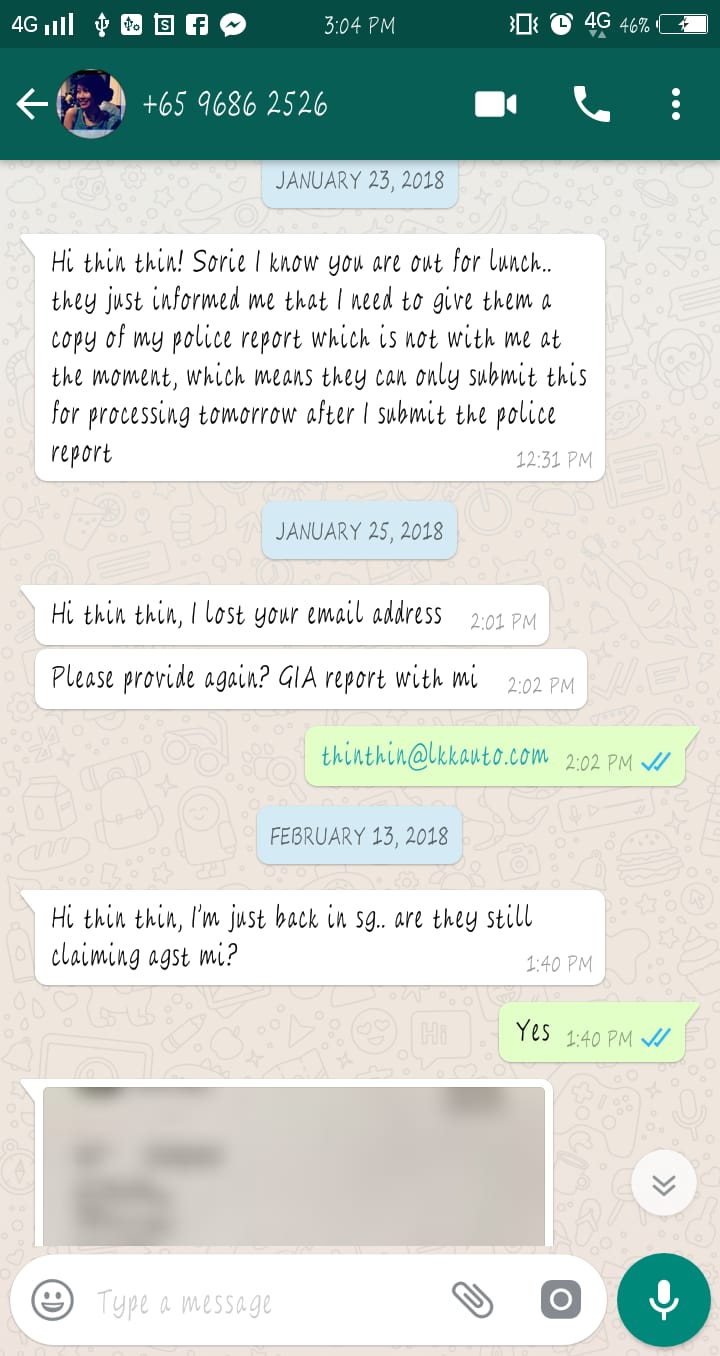Jump to the latest messages
The image size is (720, 1356).
[664, 1184]
